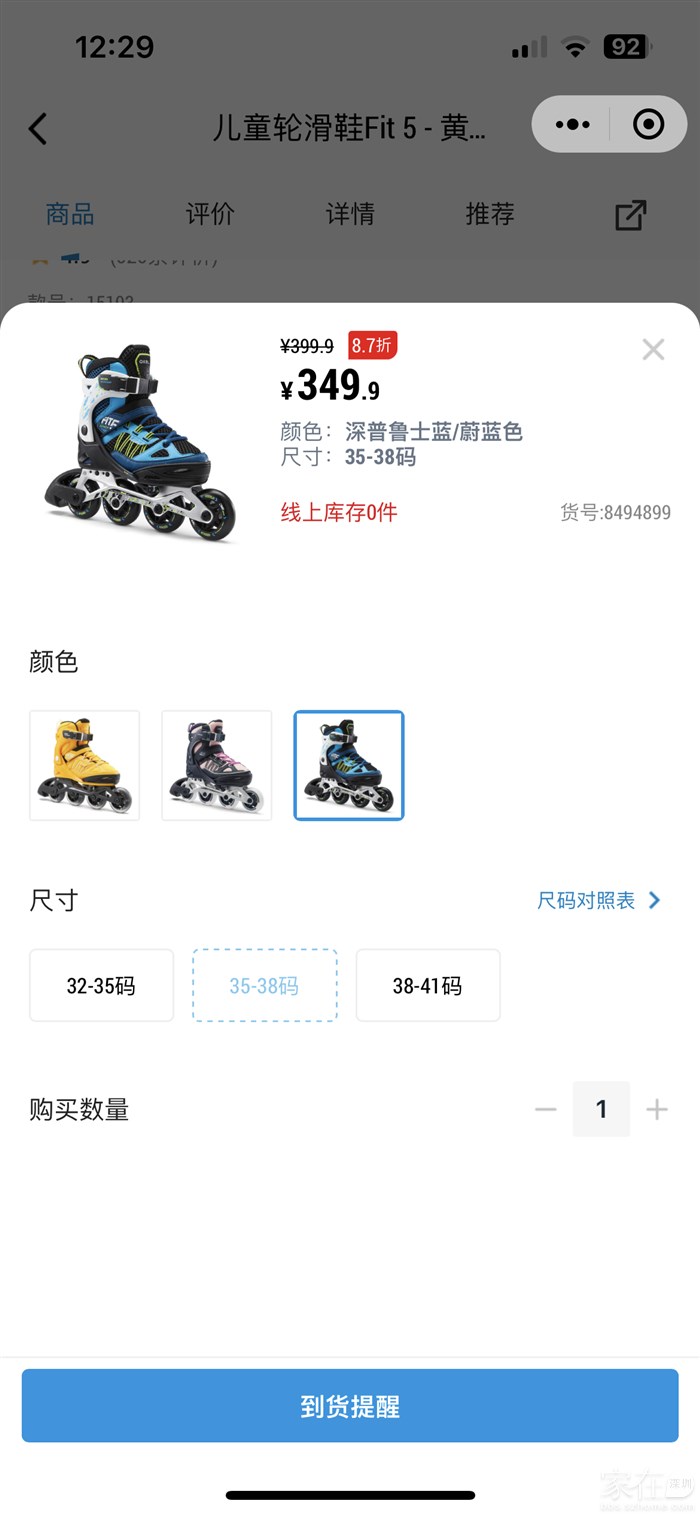Open the mini program three-dot menu
The height and width of the screenshot is (1514, 700).
[x=572, y=124]
